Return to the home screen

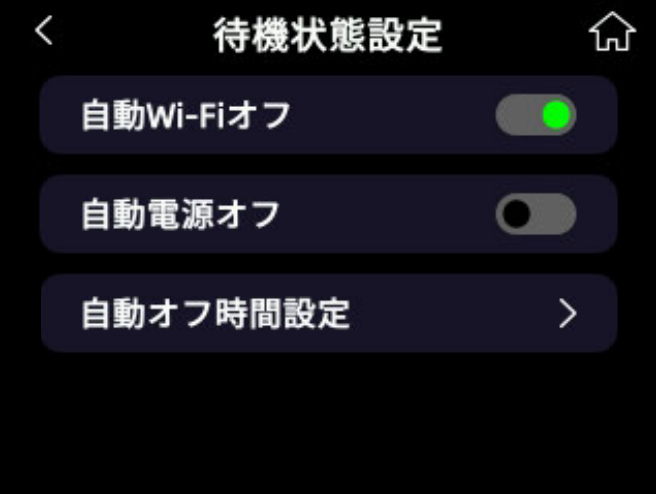[x=612, y=34]
